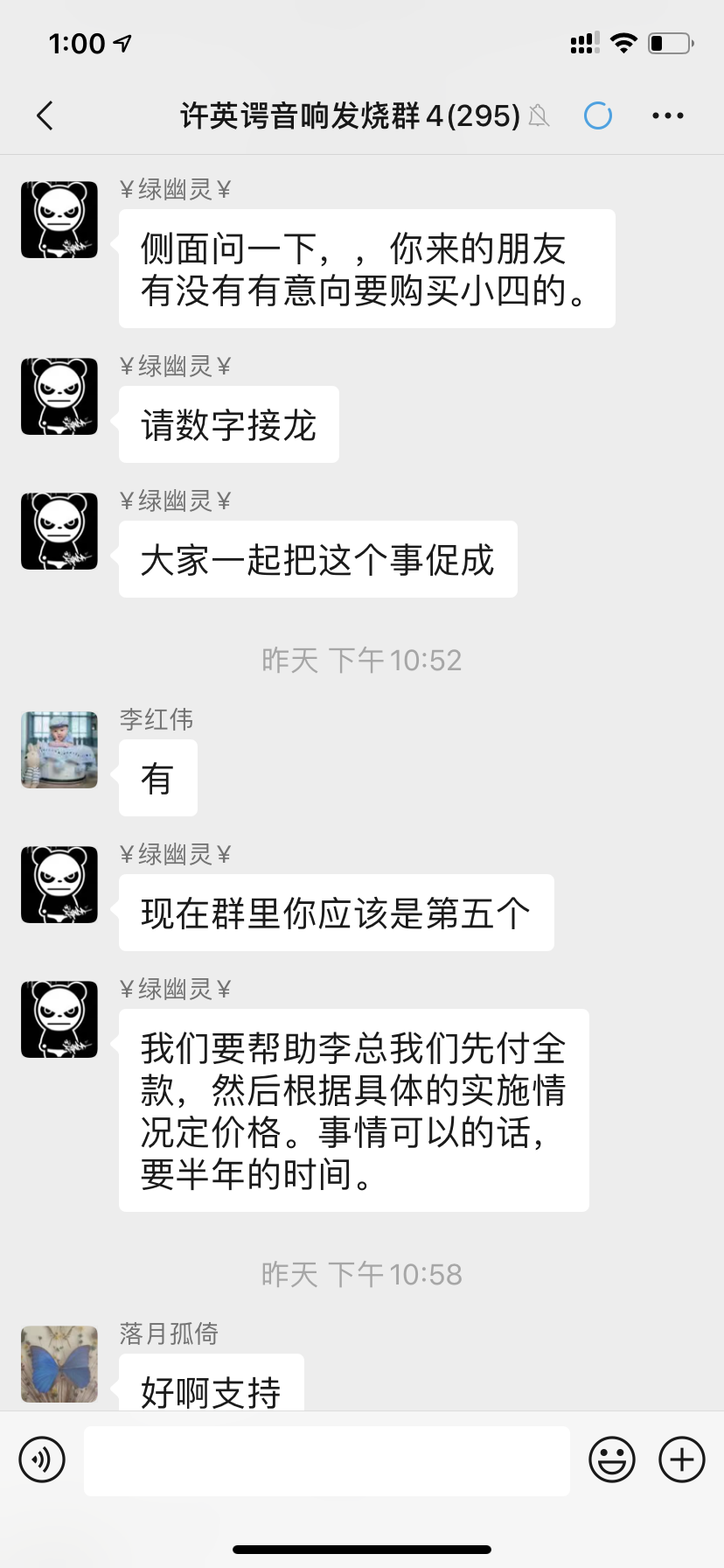
Task: Open the plus attachments menu
Action: click(x=682, y=1459)
